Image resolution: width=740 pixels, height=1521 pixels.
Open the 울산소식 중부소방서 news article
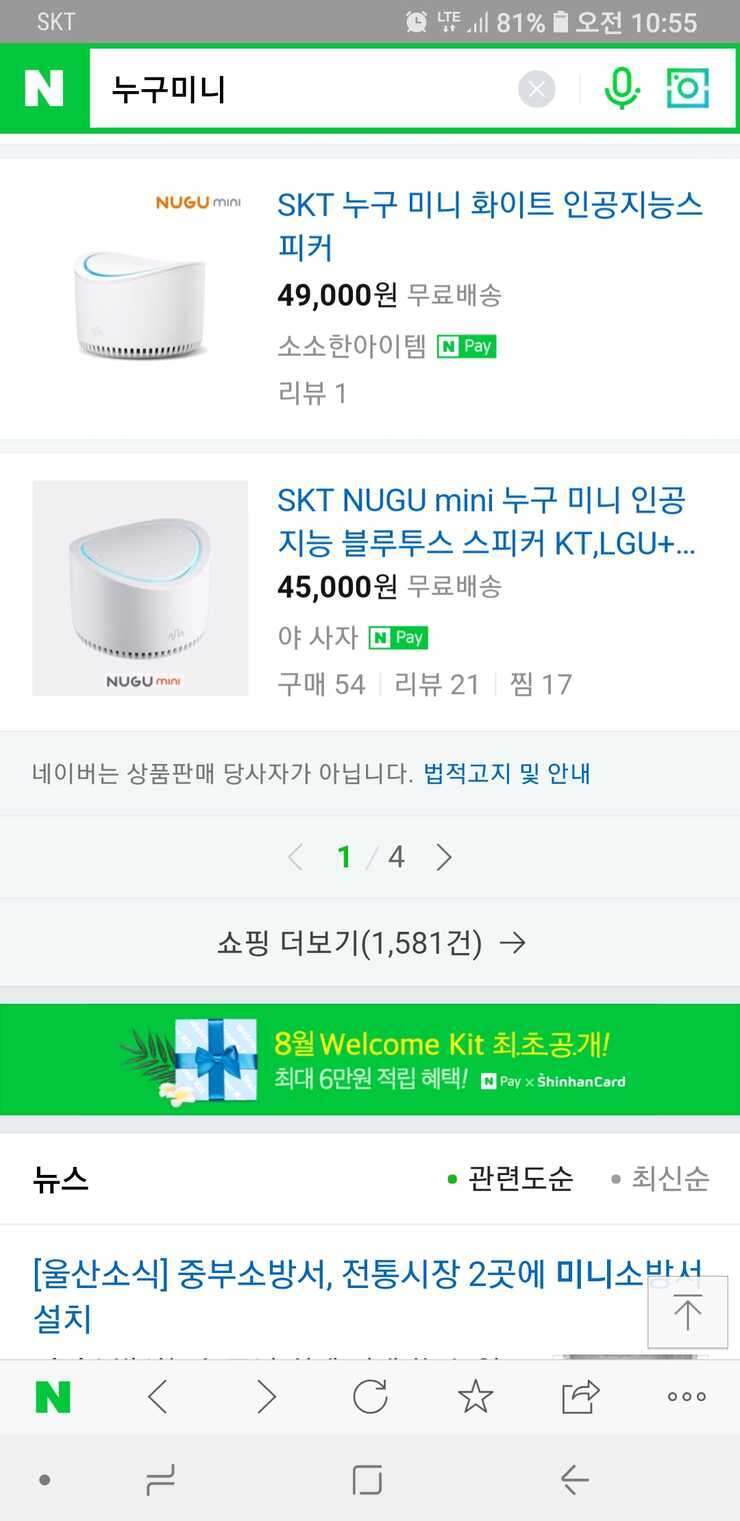click(x=367, y=1296)
